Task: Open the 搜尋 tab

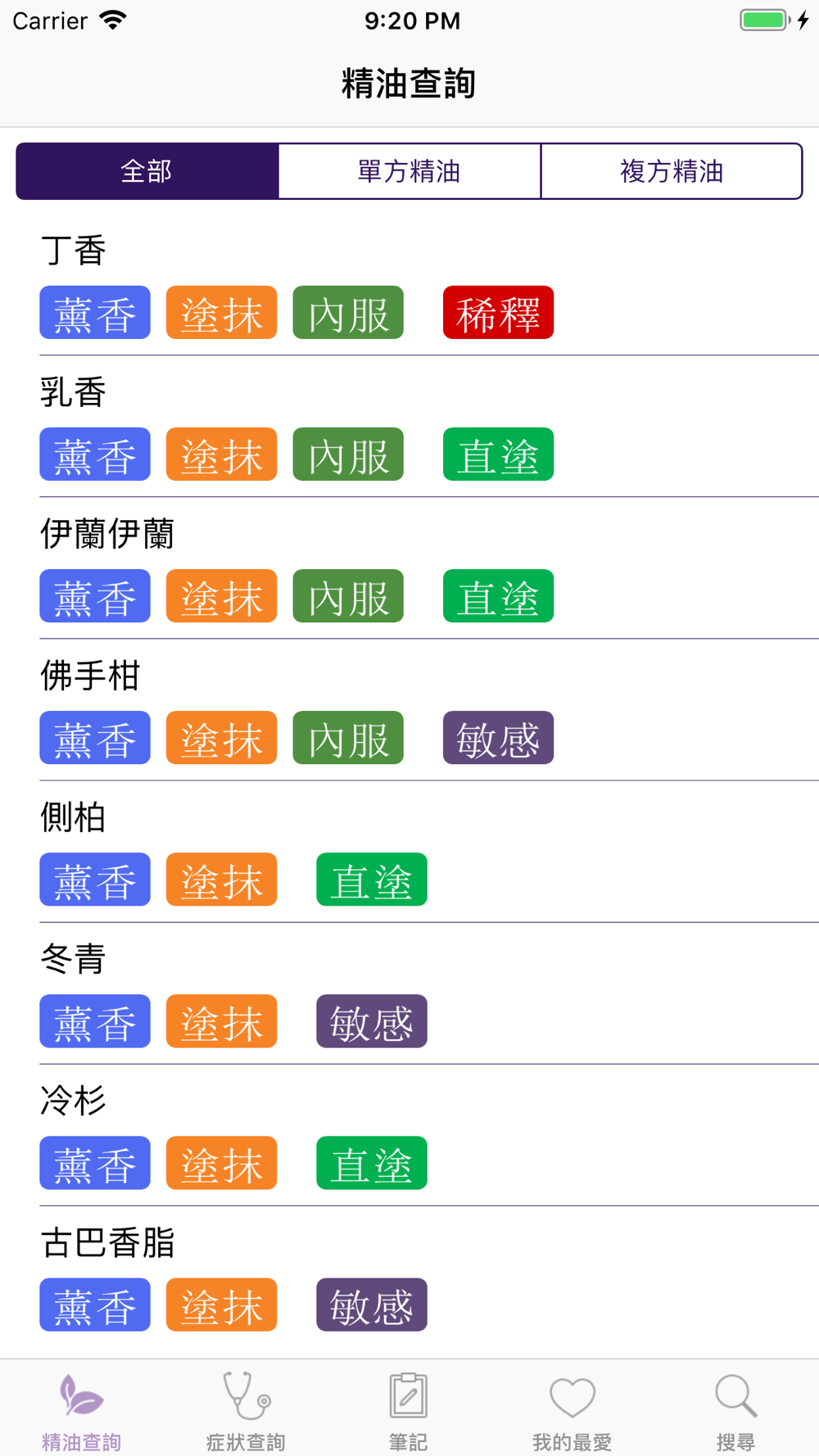Action: 735,1411
